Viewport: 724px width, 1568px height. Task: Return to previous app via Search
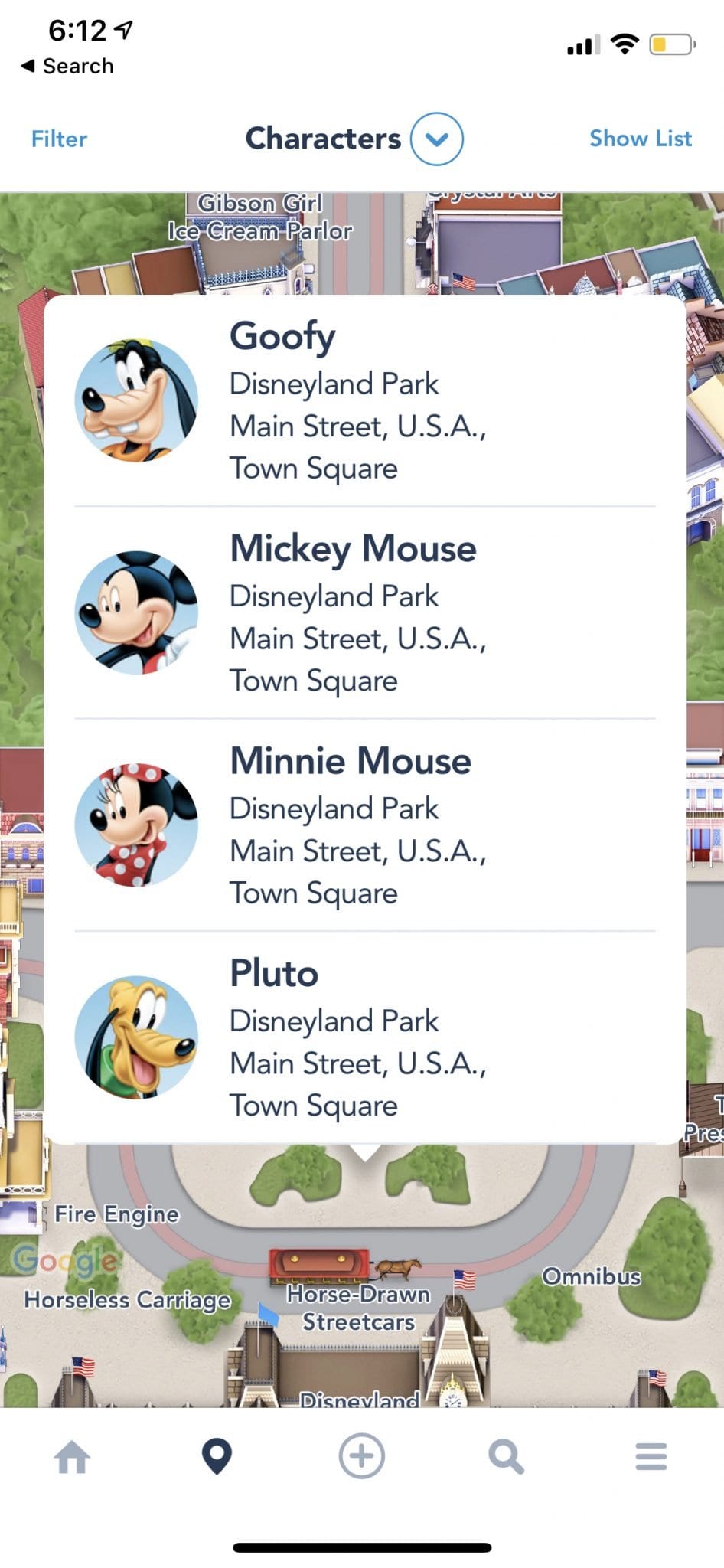(x=67, y=67)
